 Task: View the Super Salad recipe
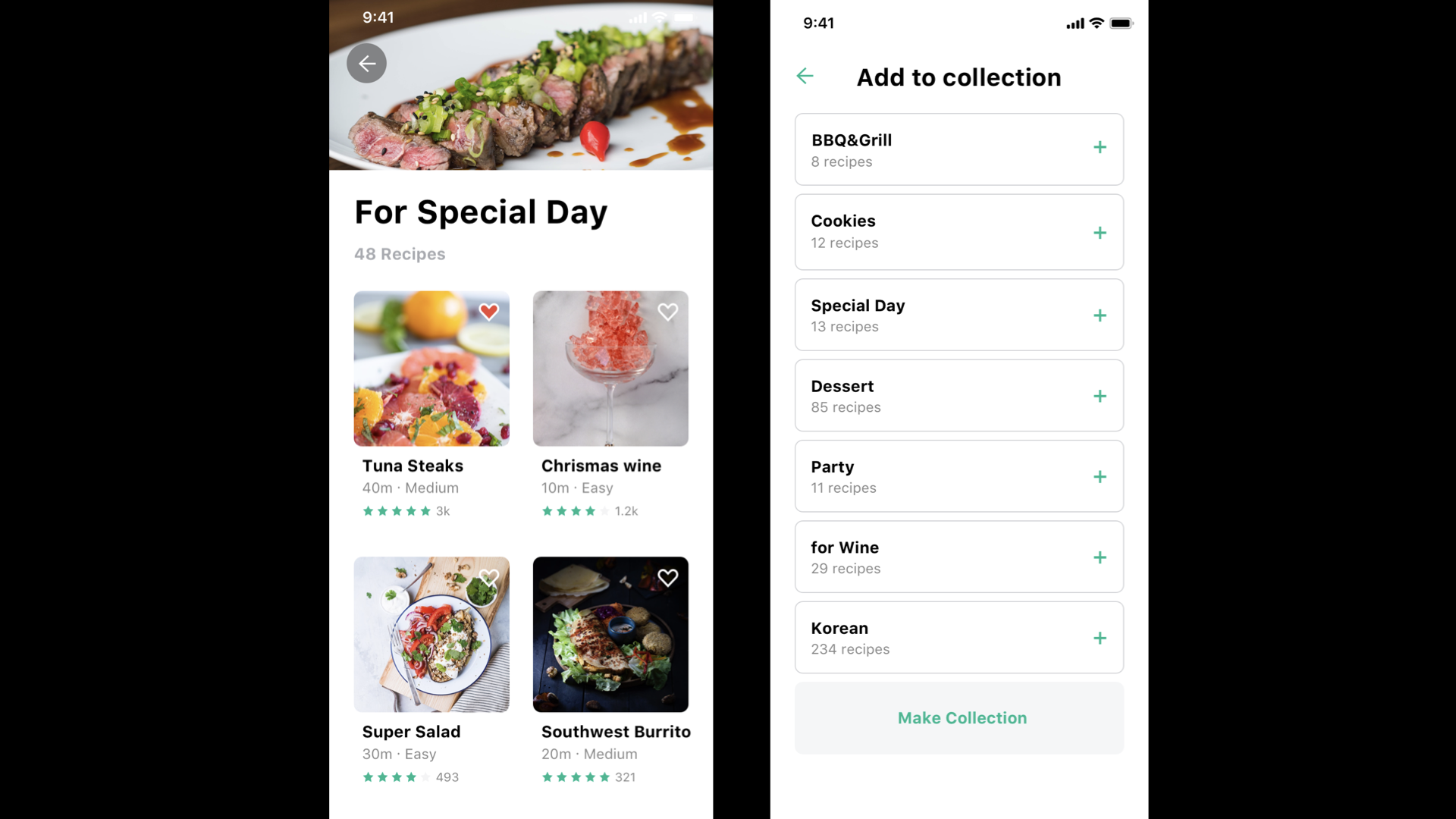coord(431,635)
